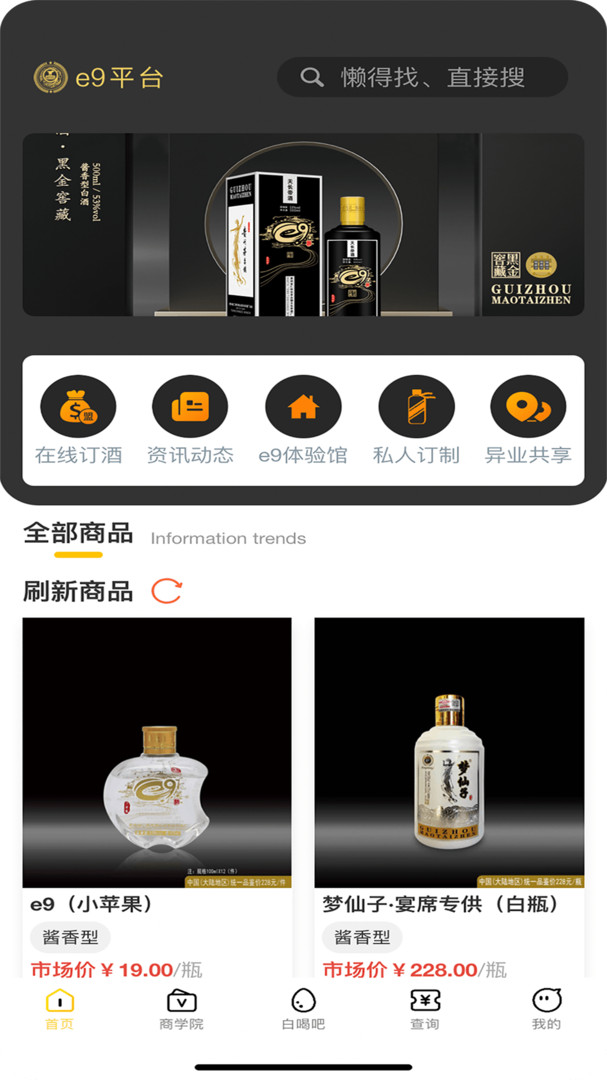Switch to the 查询 tab

[x=425, y=1009]
